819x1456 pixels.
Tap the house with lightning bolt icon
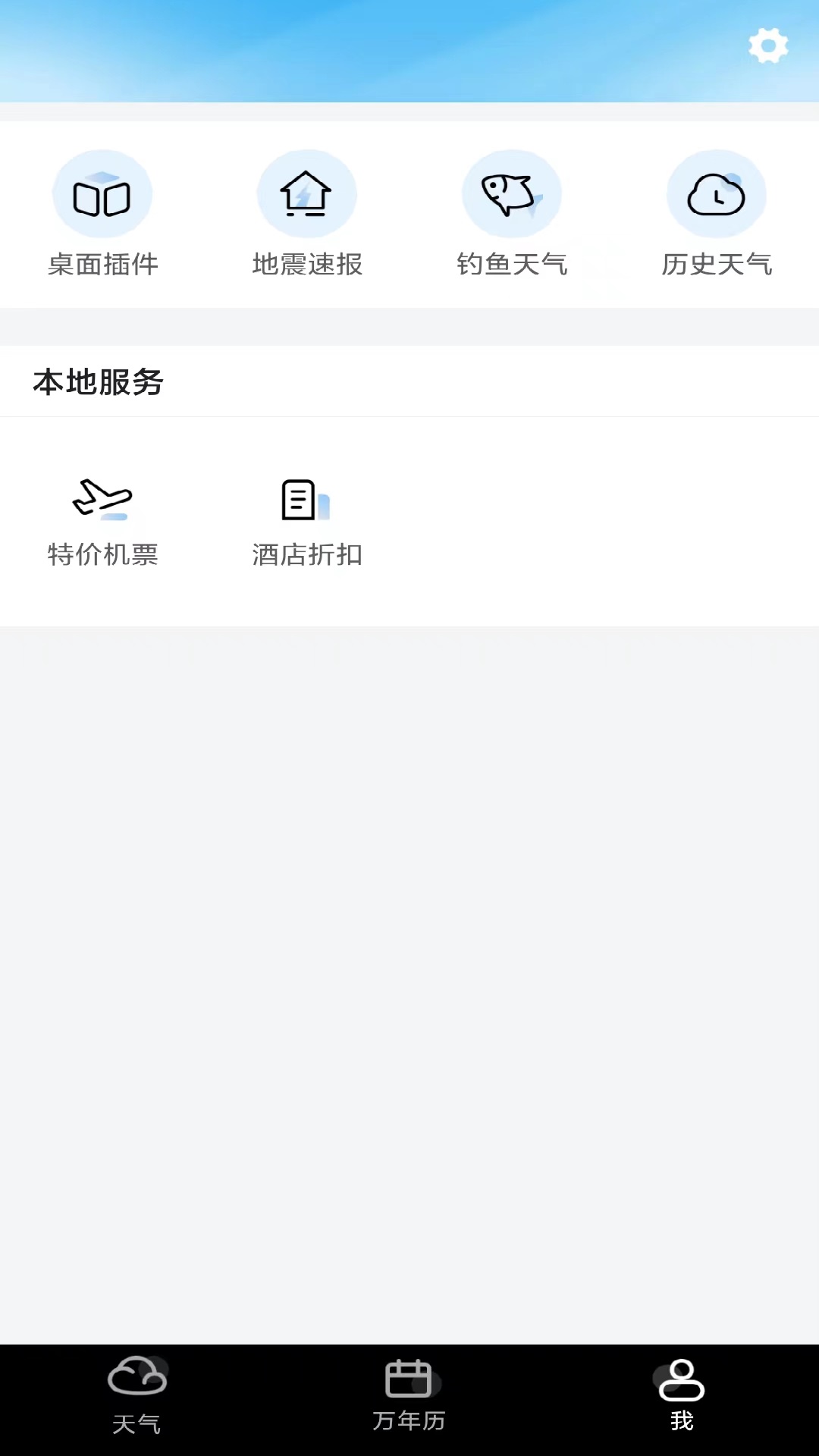click(x=307, y=193)
